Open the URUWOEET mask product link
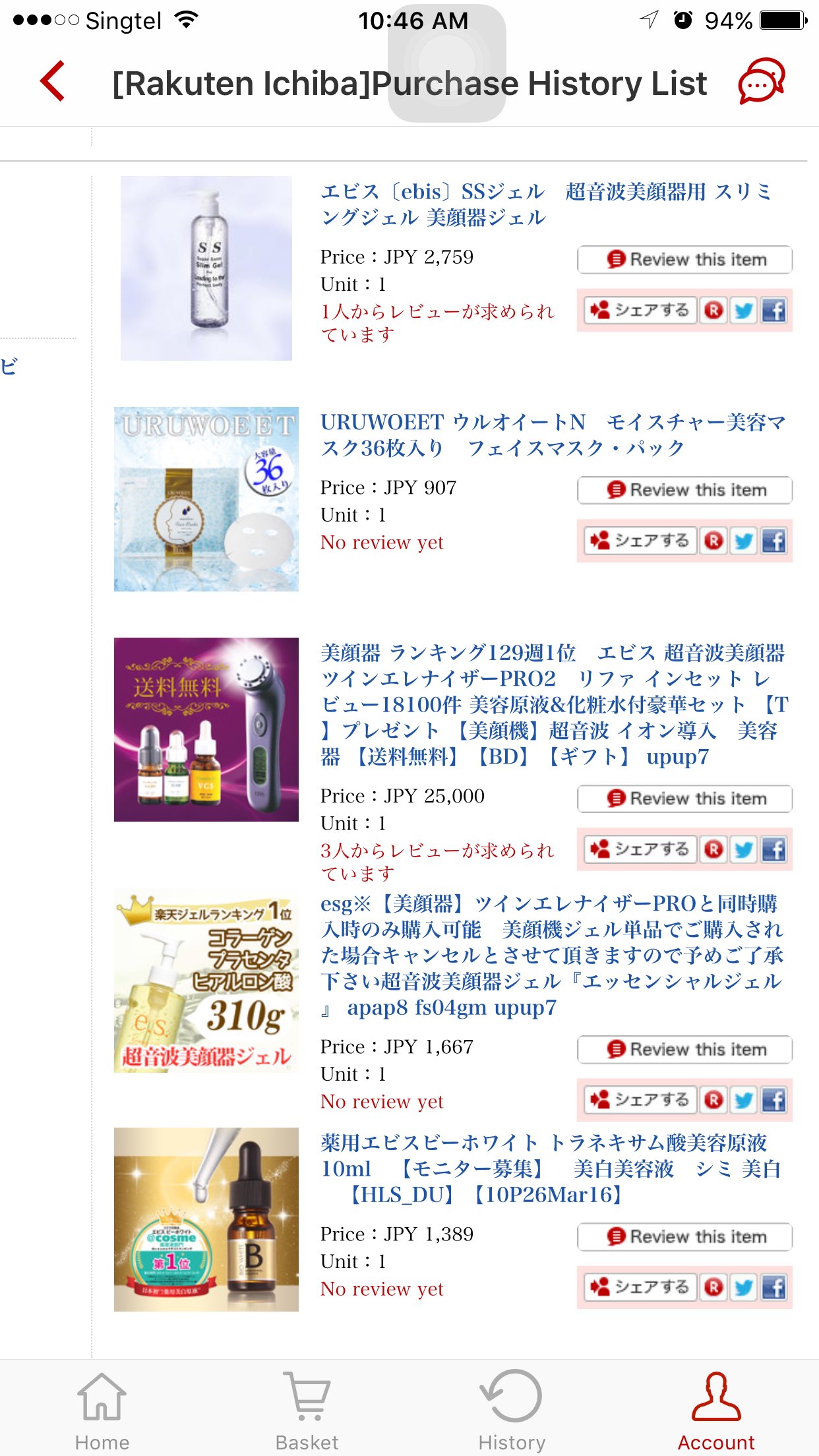The height and width of the screenshot is (1456, 819). (551, 435)
